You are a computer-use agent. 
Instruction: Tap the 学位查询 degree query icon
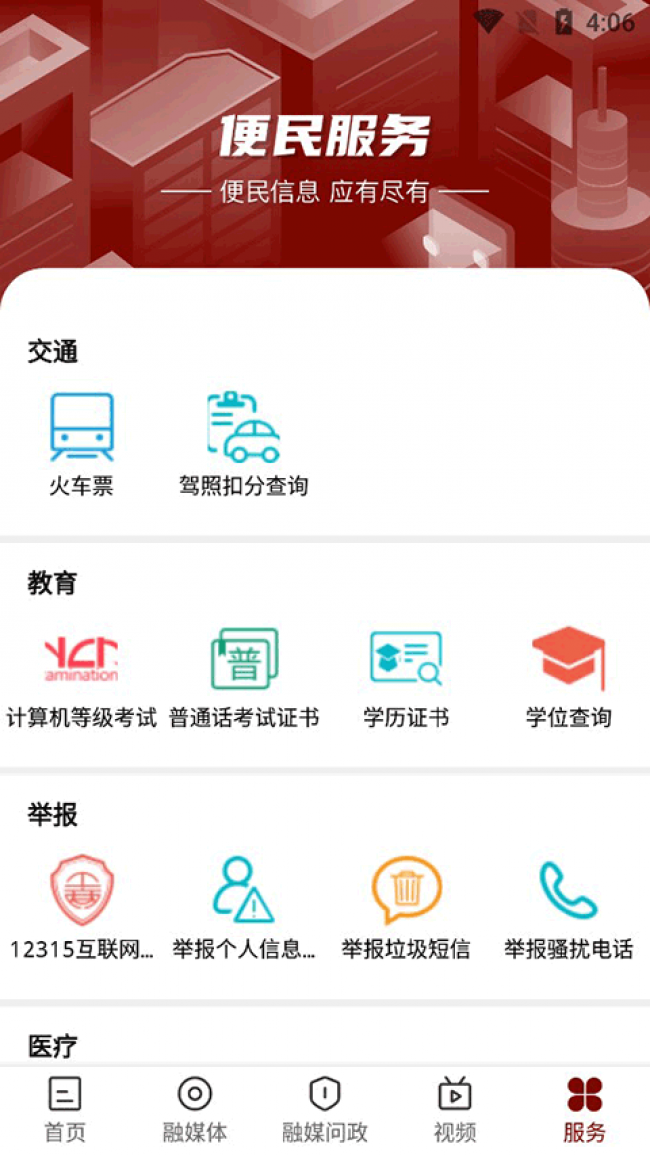coord(568,660)
